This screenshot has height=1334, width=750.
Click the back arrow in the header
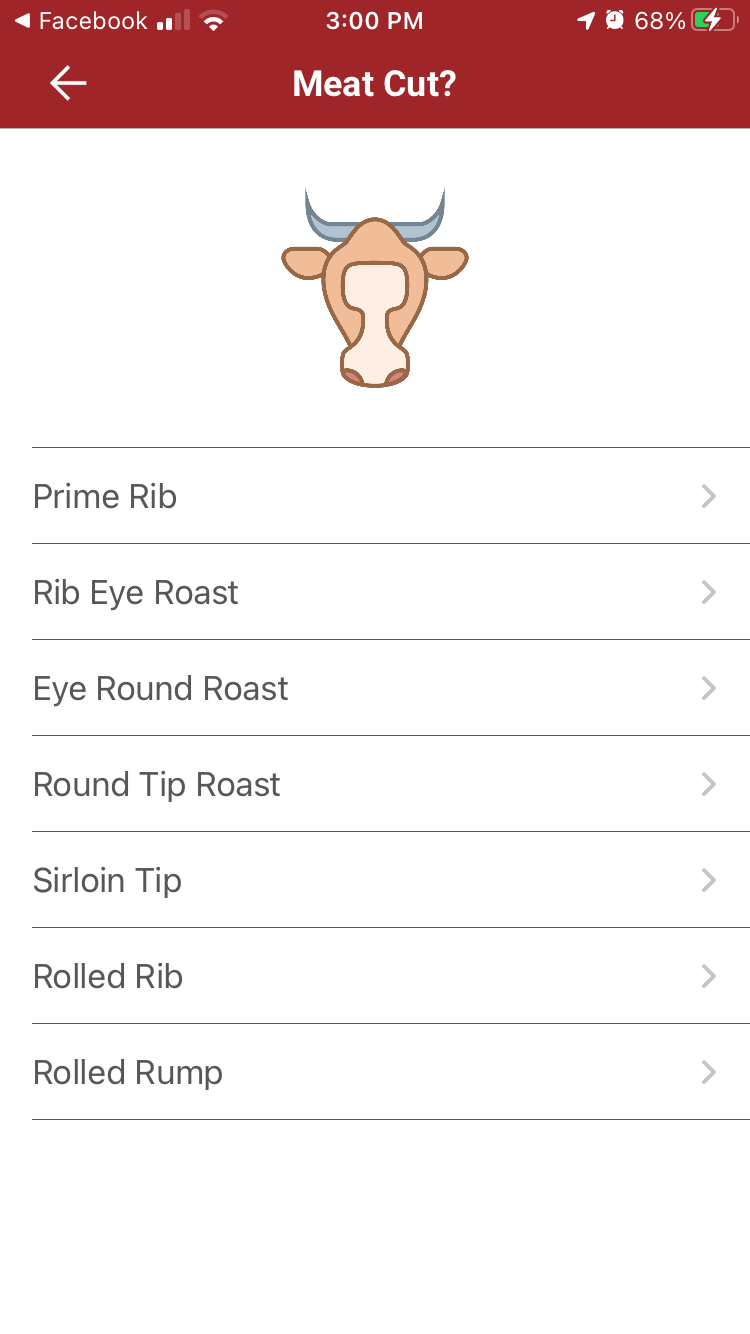[67, 83]
